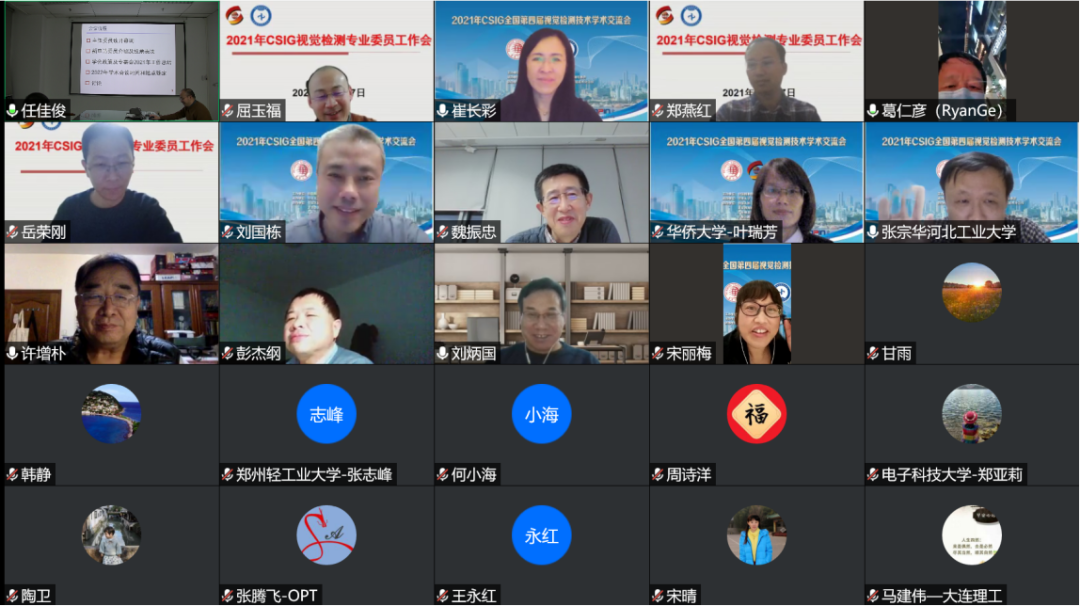The width and height of the screenshot is (1080, 606).
Task: Select 周诗洋's participant tile
Action: pyautogui.click(x=756, y=414)
